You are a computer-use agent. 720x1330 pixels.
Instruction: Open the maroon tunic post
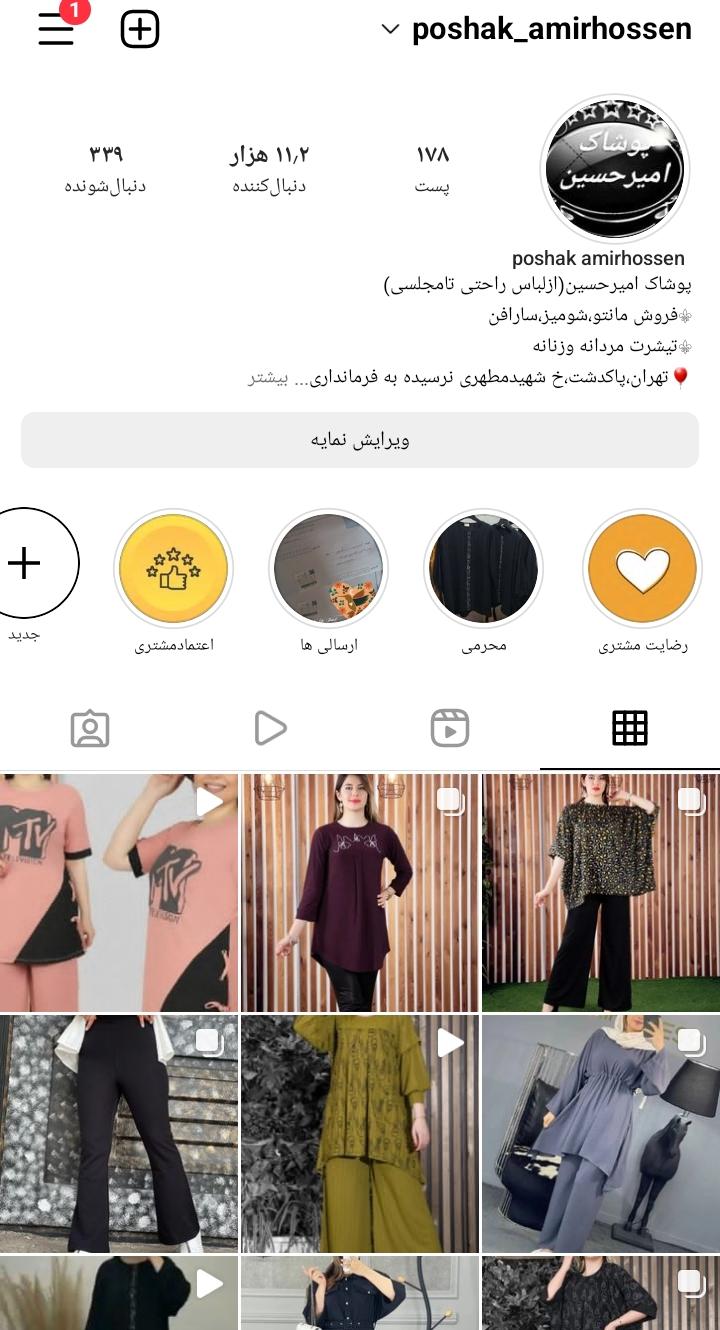360,892
